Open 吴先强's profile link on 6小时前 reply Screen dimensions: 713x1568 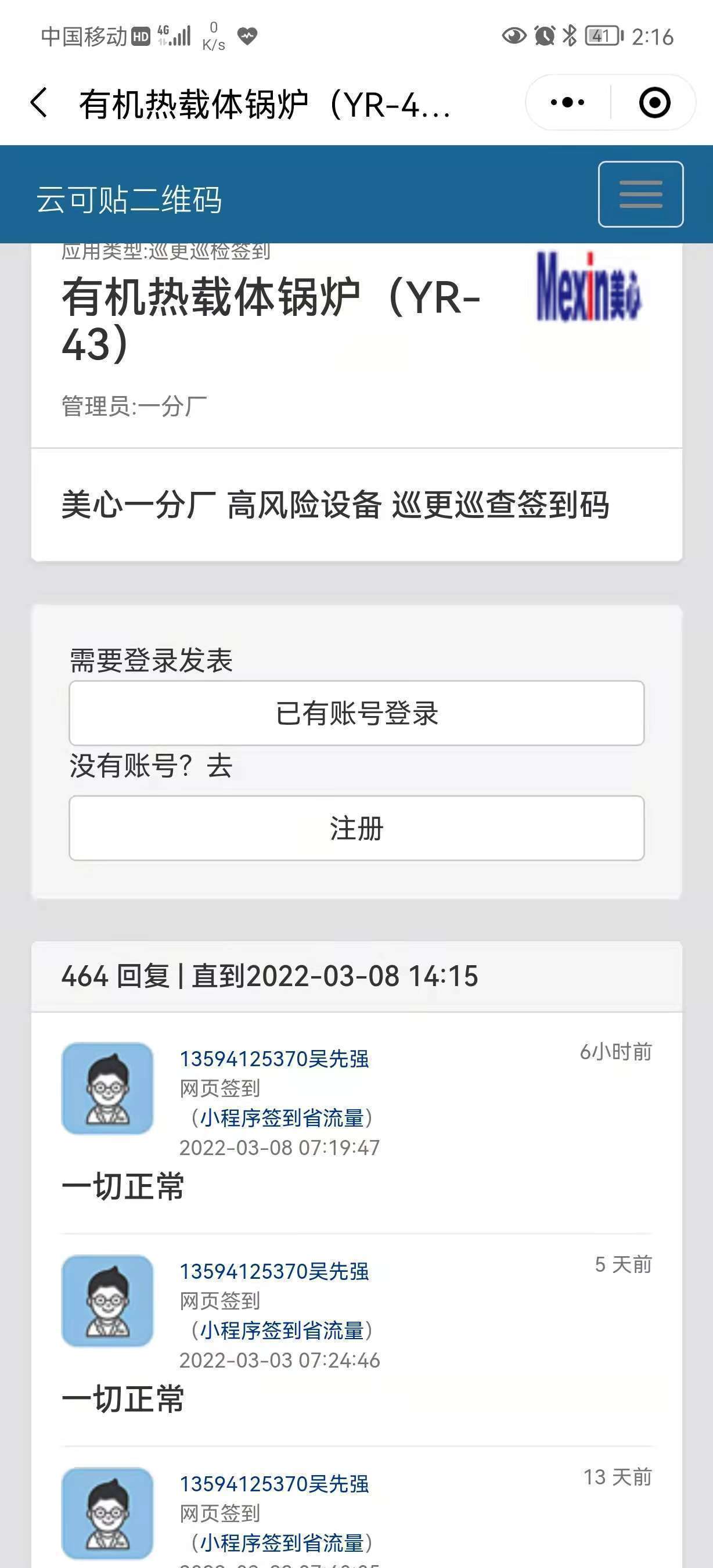275,1059
